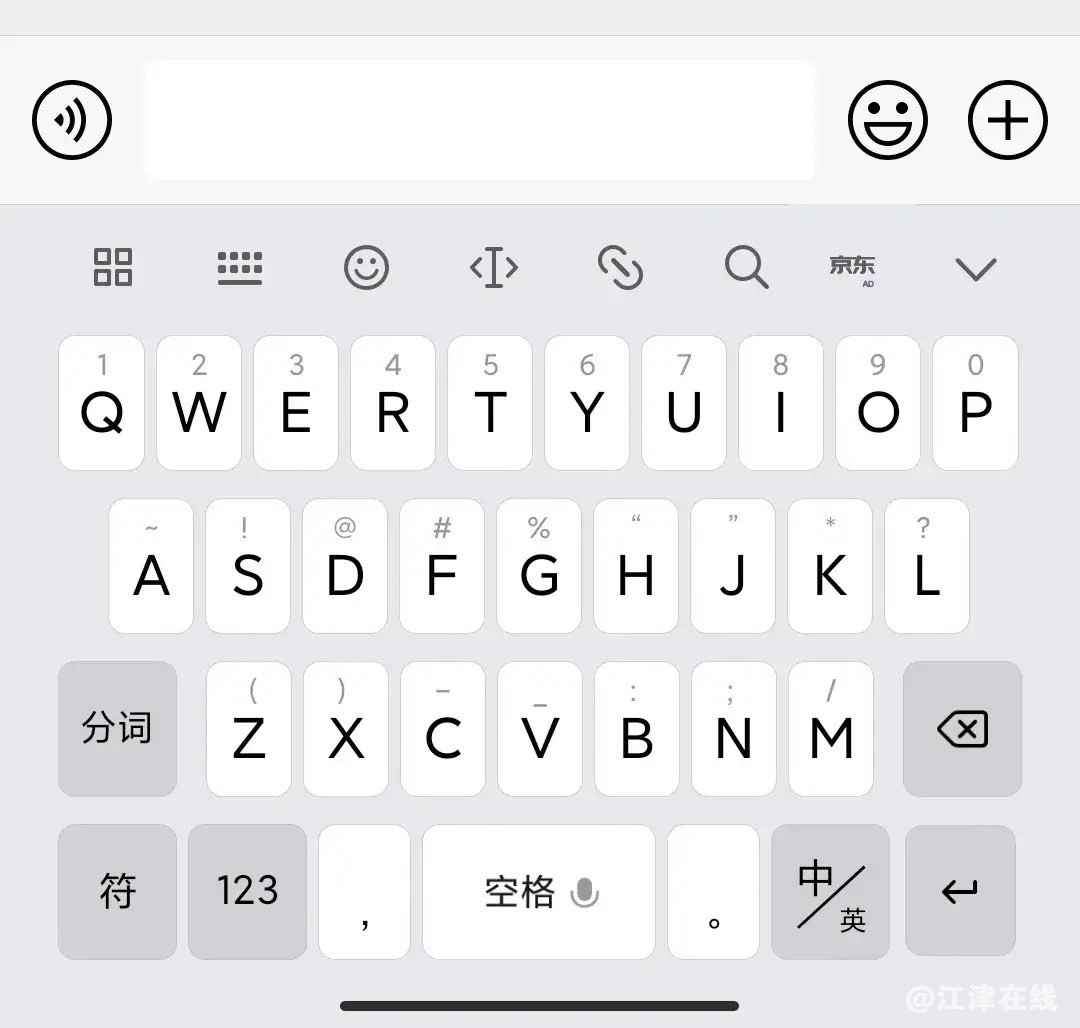
Task: Open keyboard layout switcher
Action: coord(240,267)
